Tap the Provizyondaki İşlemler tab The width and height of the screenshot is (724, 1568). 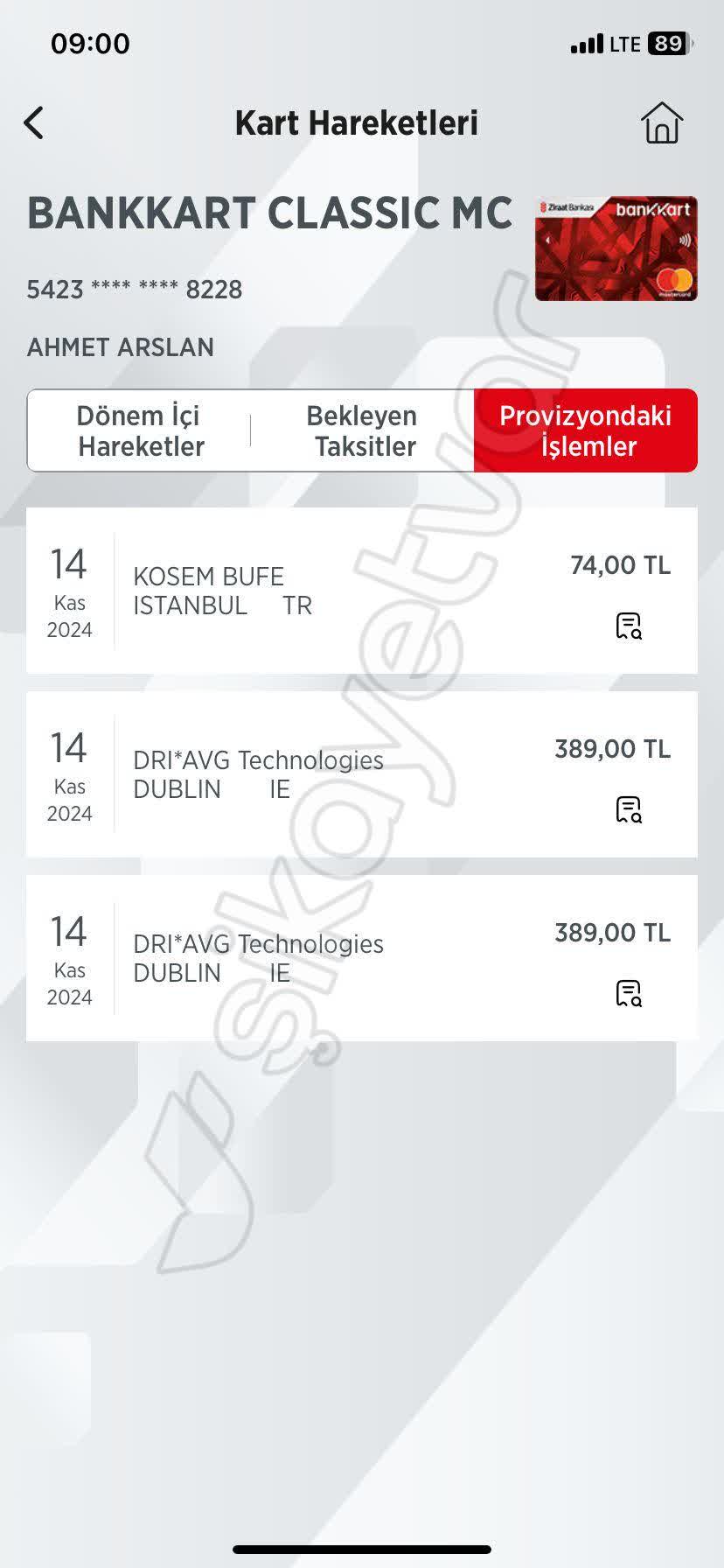[586, 430]
